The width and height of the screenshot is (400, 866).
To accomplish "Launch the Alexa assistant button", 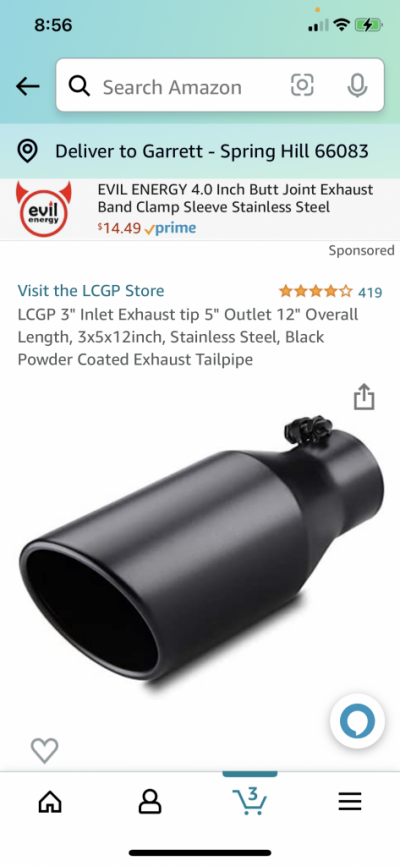I will click(x=357, y=721).
